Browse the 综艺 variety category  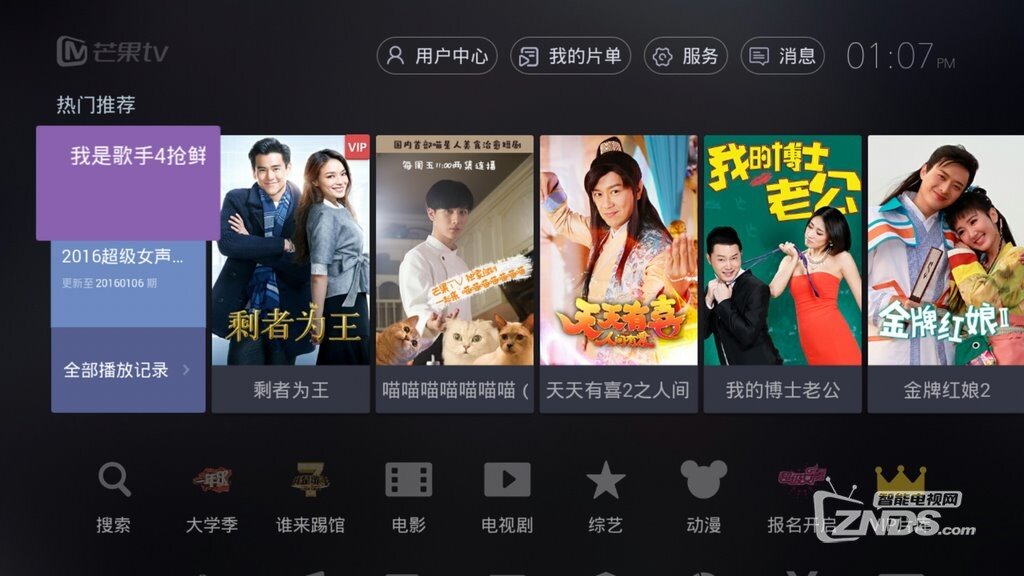pyautogui.click(x=605, y=497)
